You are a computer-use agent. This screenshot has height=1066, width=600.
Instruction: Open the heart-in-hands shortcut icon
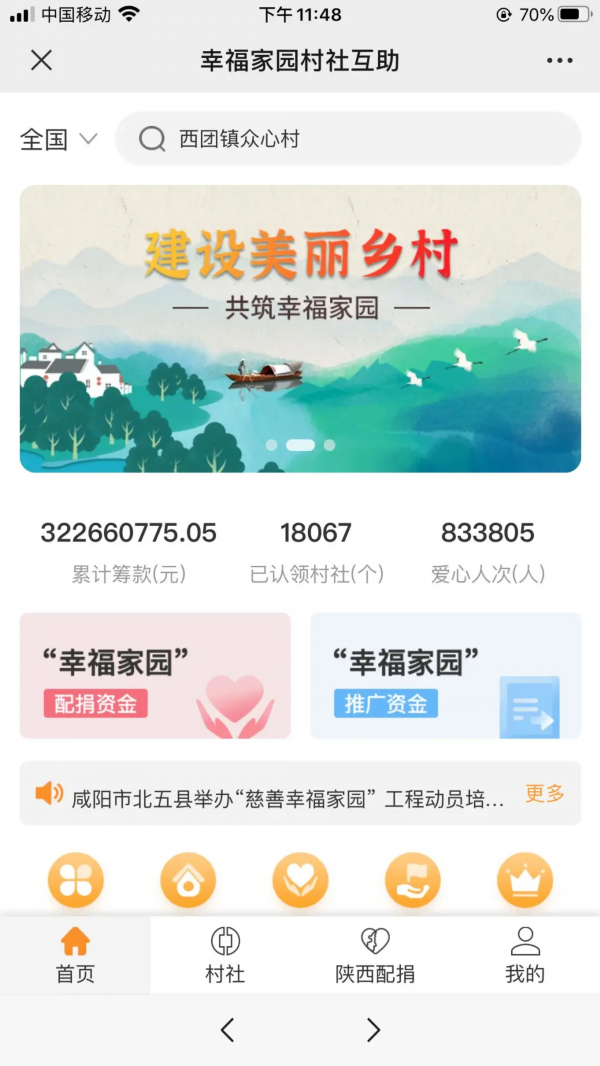[300, 881]
